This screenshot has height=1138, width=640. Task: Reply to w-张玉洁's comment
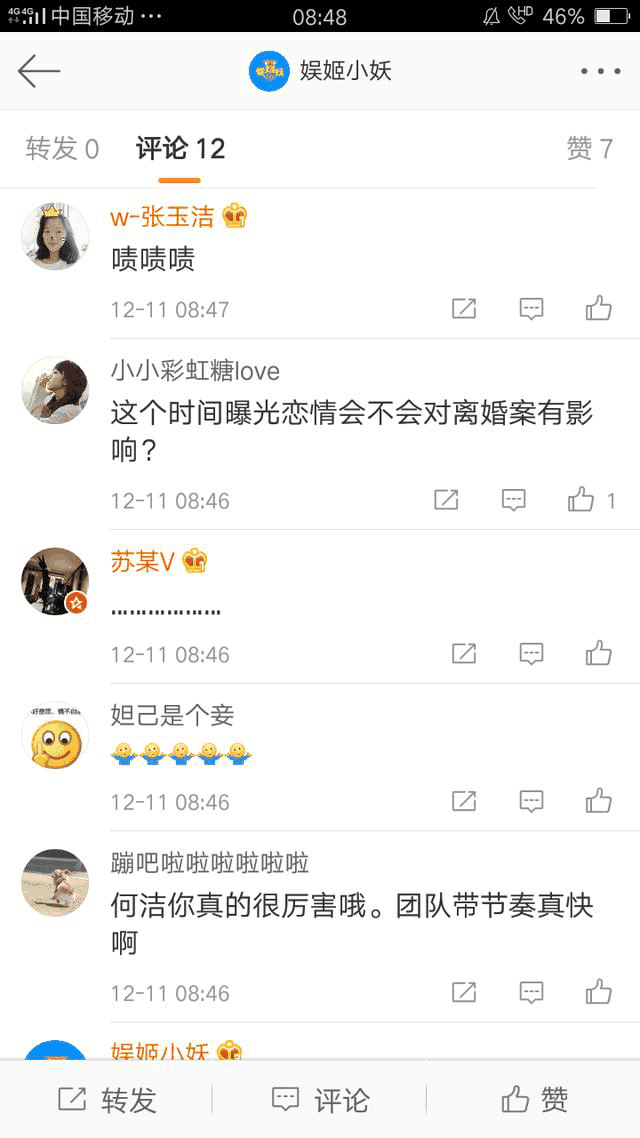click(531, 308)
